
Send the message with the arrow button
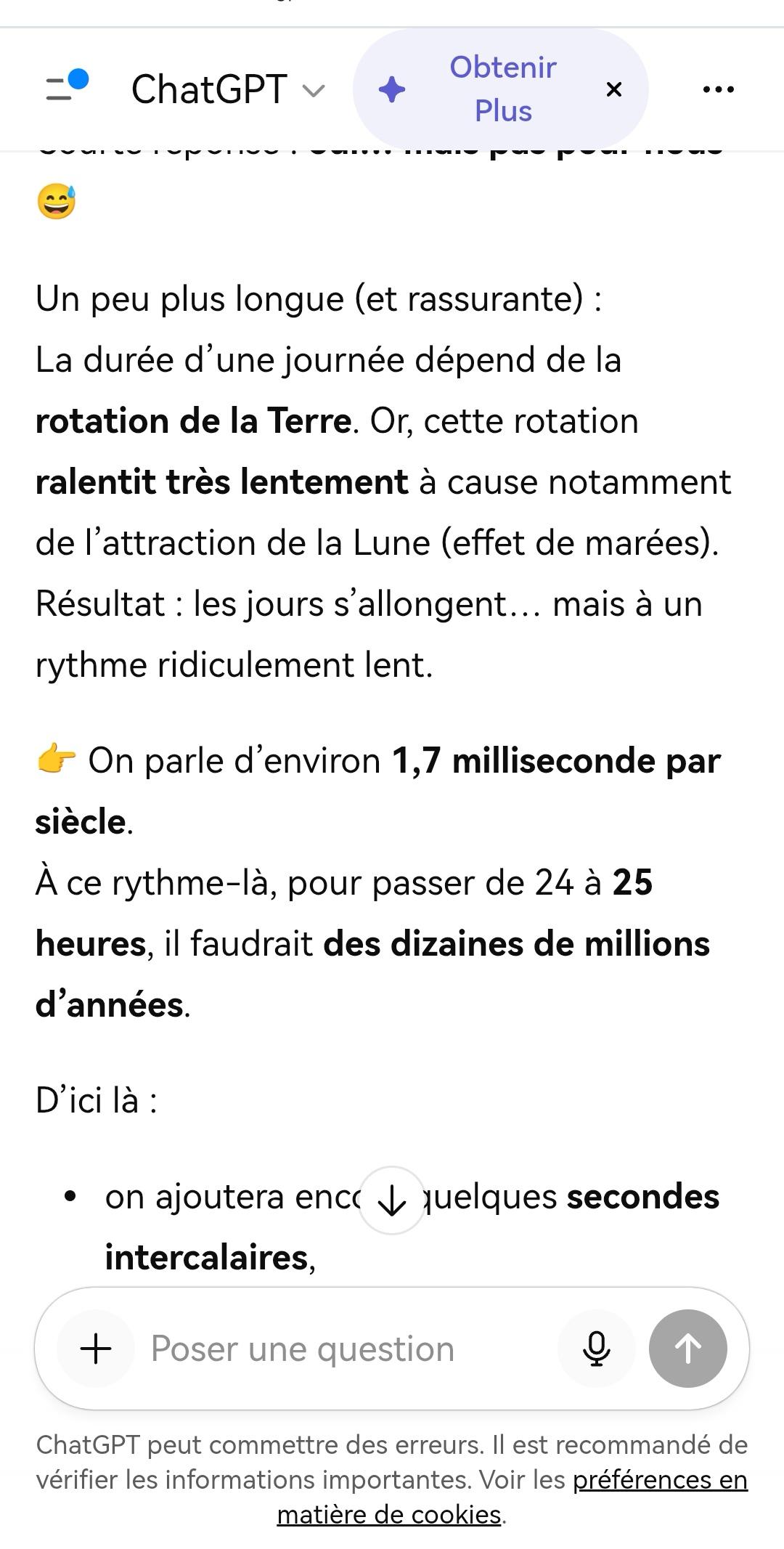point(687,1349)
